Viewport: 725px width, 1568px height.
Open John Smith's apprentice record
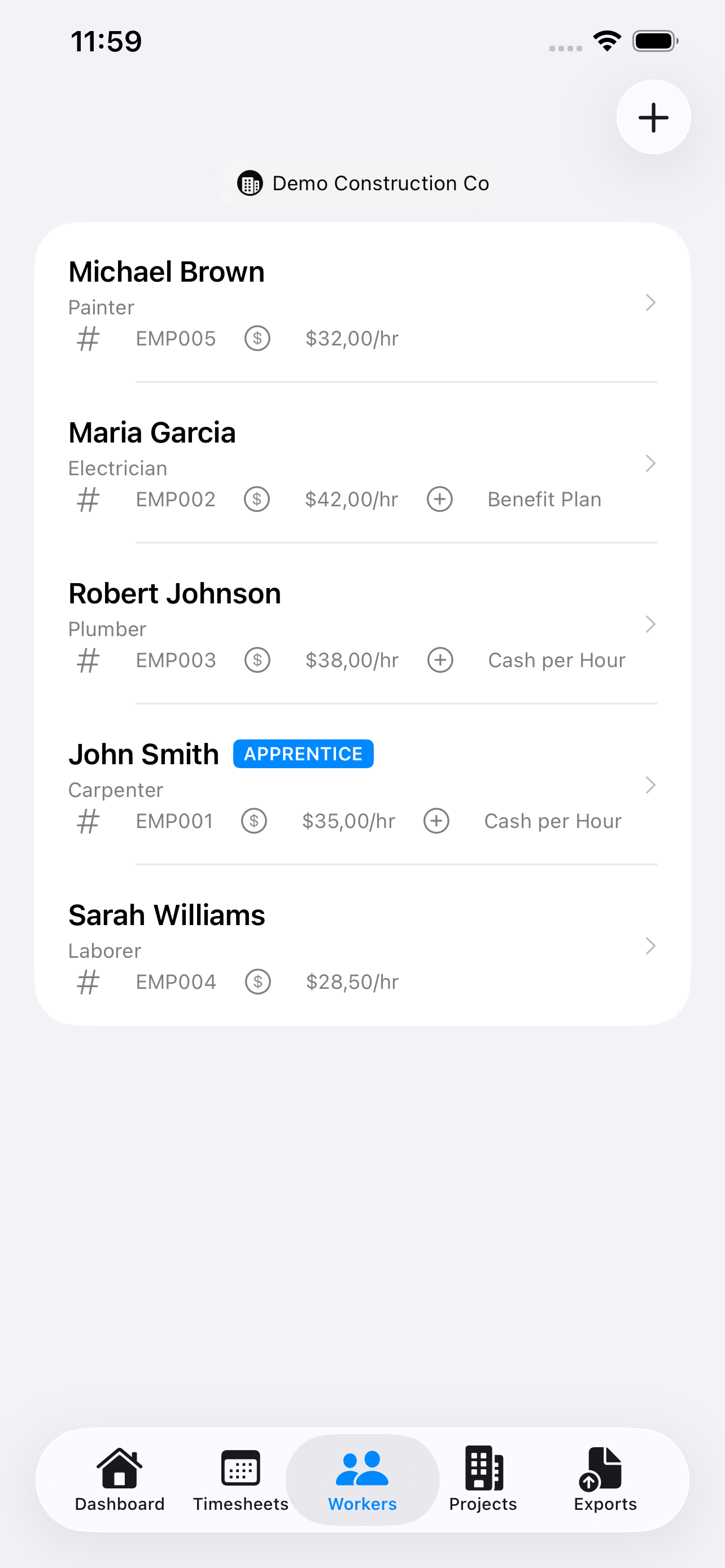tap(361, 785)
